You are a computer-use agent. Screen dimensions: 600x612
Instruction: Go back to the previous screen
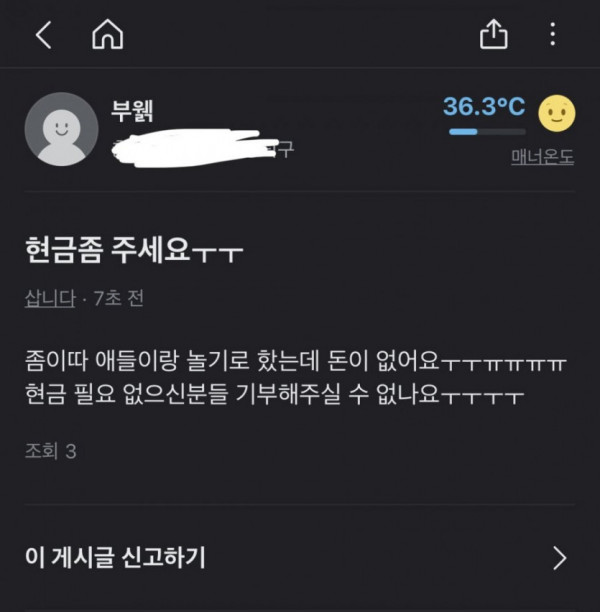point(43,36)
